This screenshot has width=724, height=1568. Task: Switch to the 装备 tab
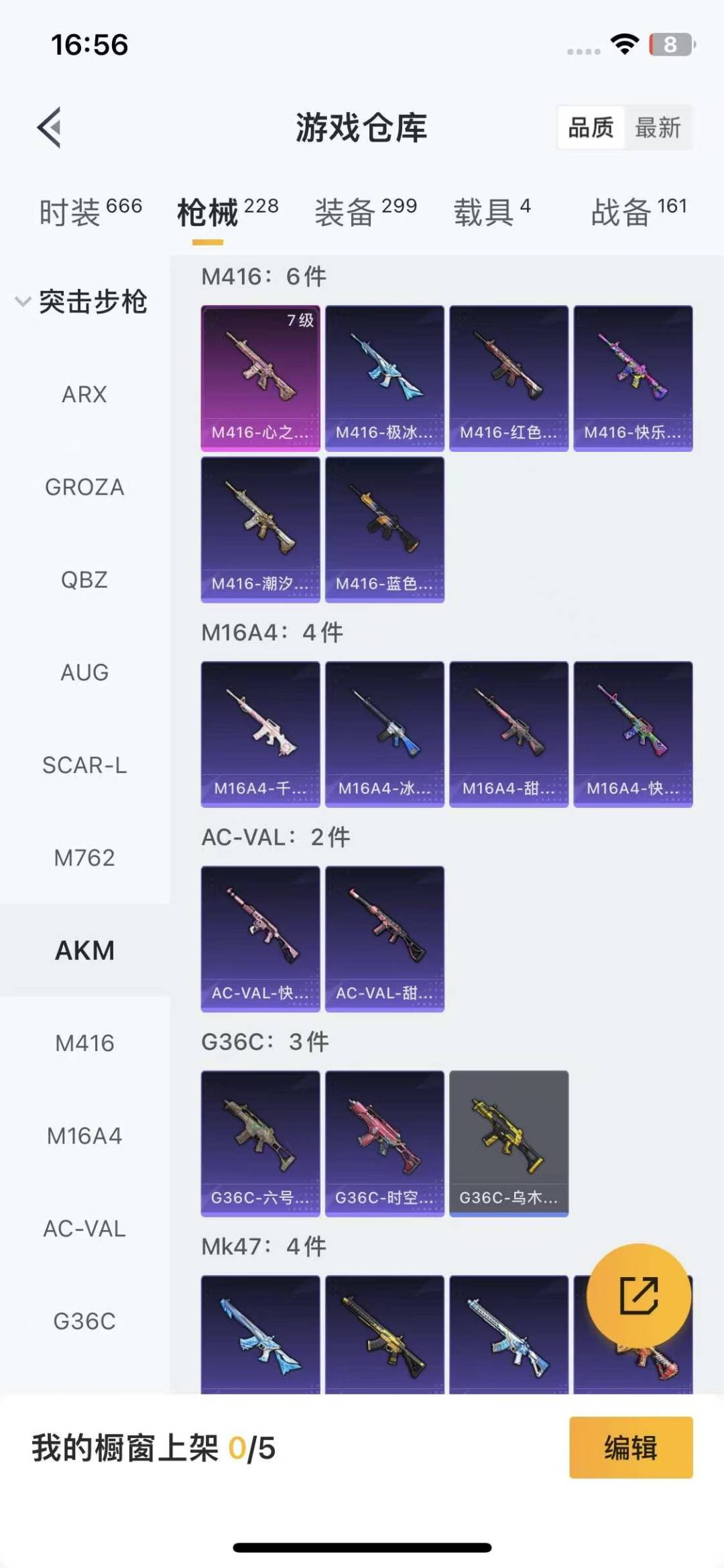pyautogui.click(x=365, y=212)
